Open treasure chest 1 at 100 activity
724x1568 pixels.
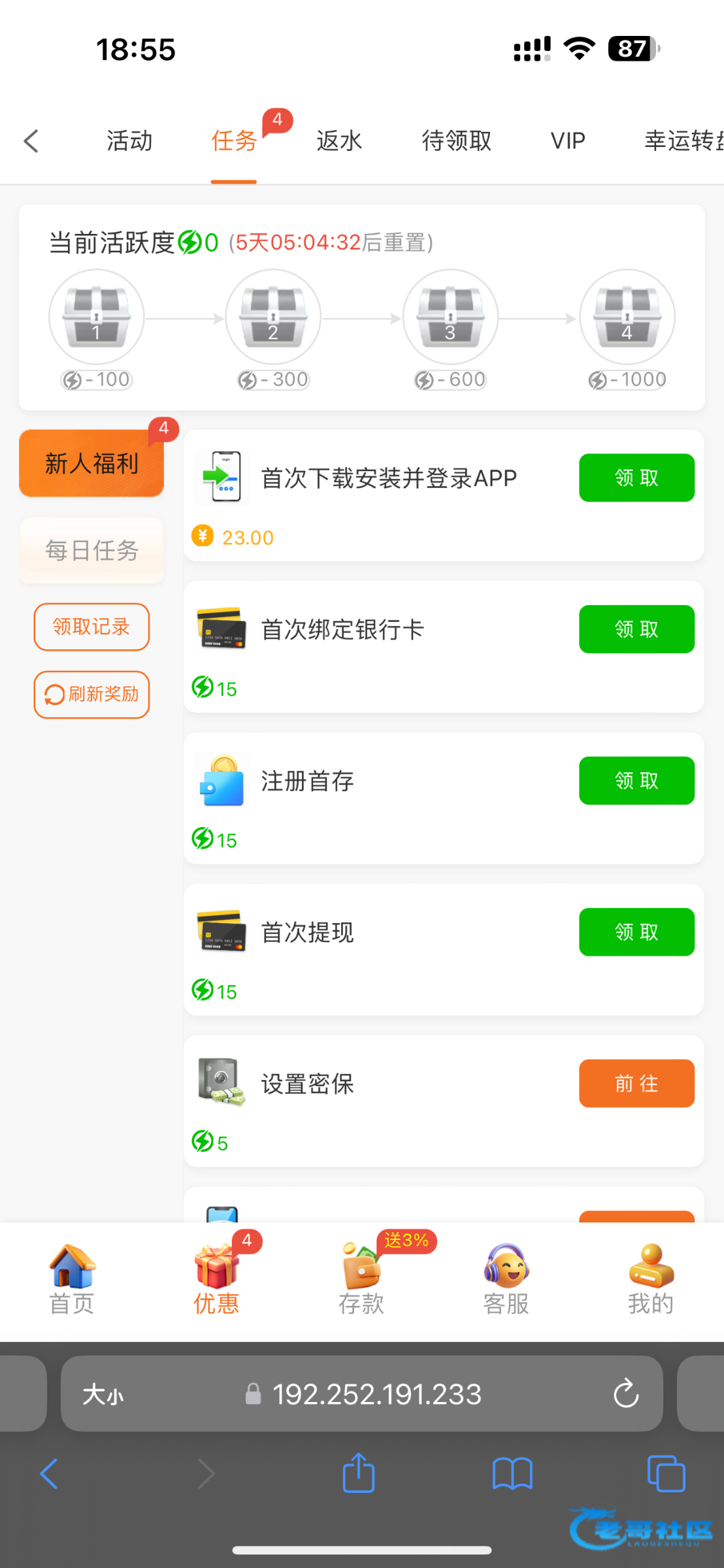(97, 318)
